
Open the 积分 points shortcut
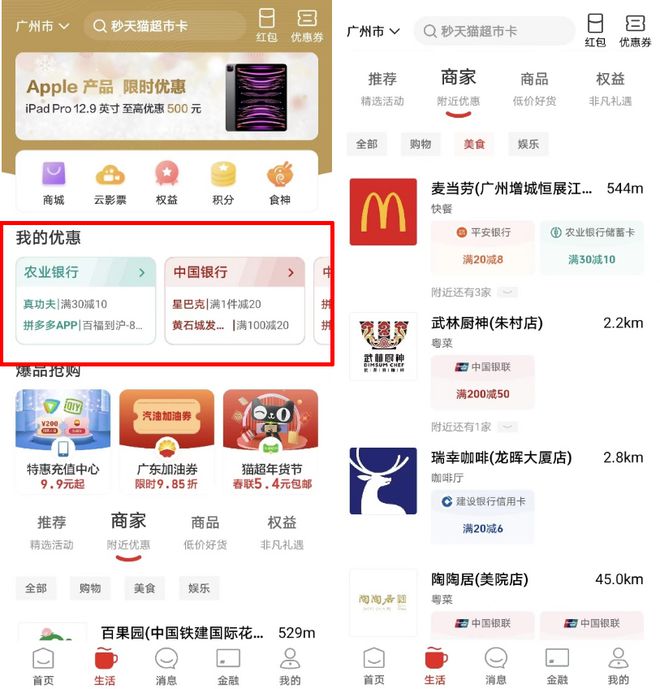pos(223,184)
